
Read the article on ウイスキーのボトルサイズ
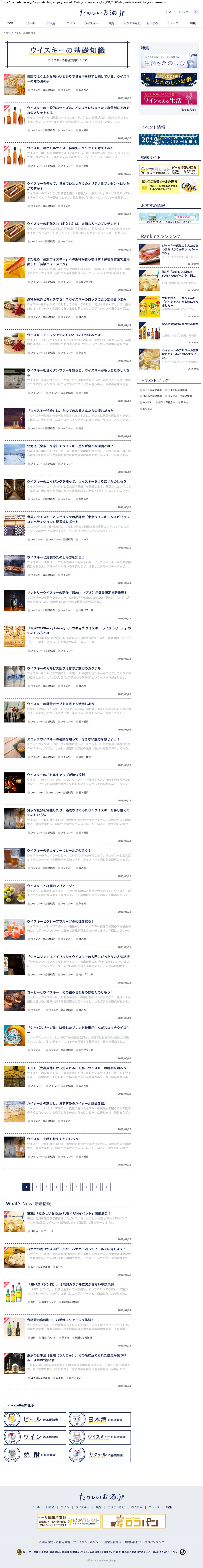70,148
